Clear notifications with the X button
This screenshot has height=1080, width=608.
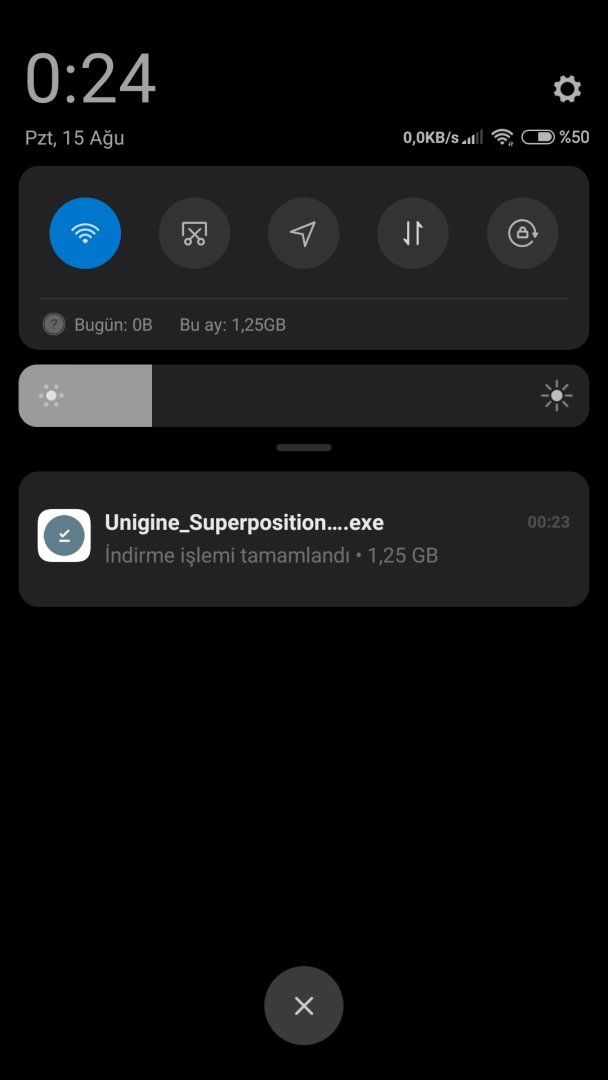(x=303, y=1006)
